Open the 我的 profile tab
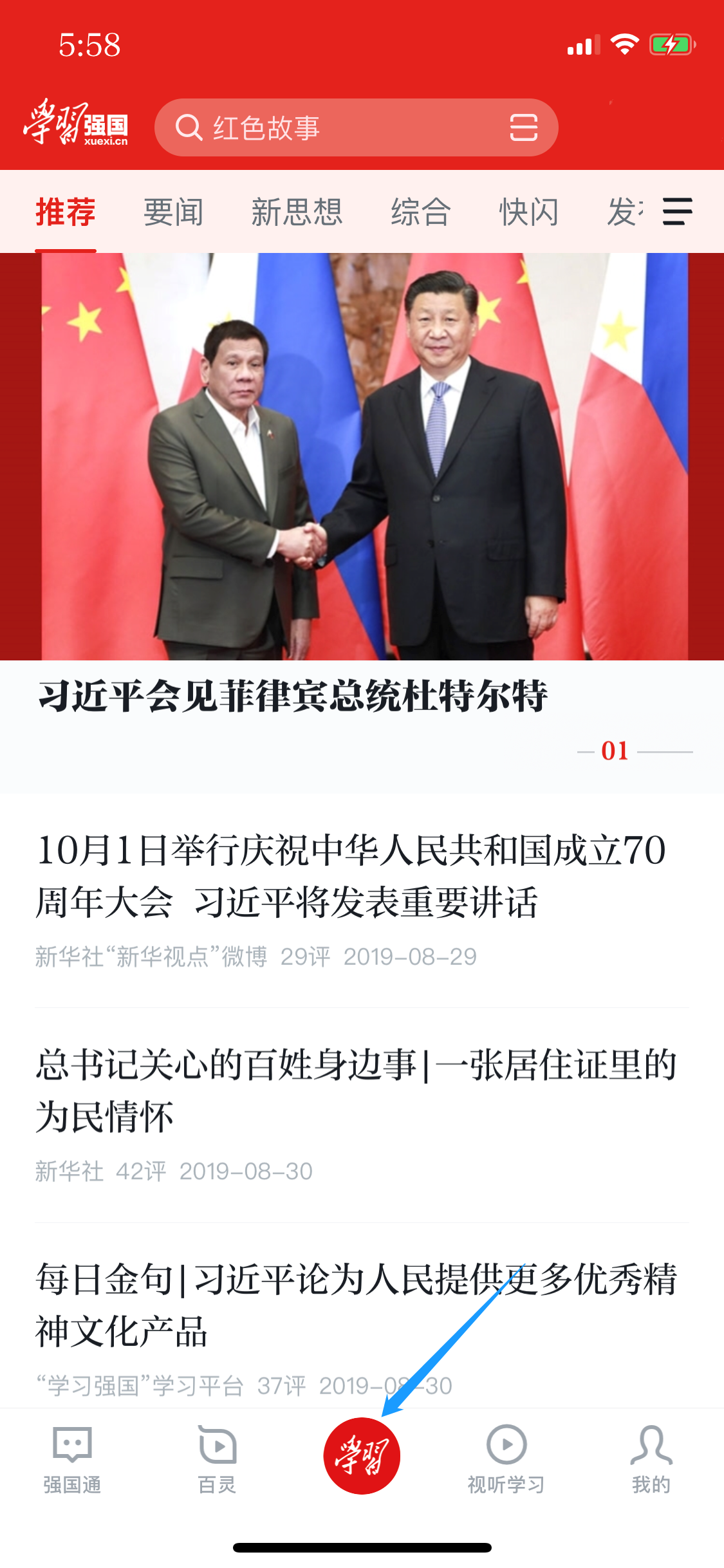The width and height of the screenshot is (724, 1568). (x=651, y=1459)
